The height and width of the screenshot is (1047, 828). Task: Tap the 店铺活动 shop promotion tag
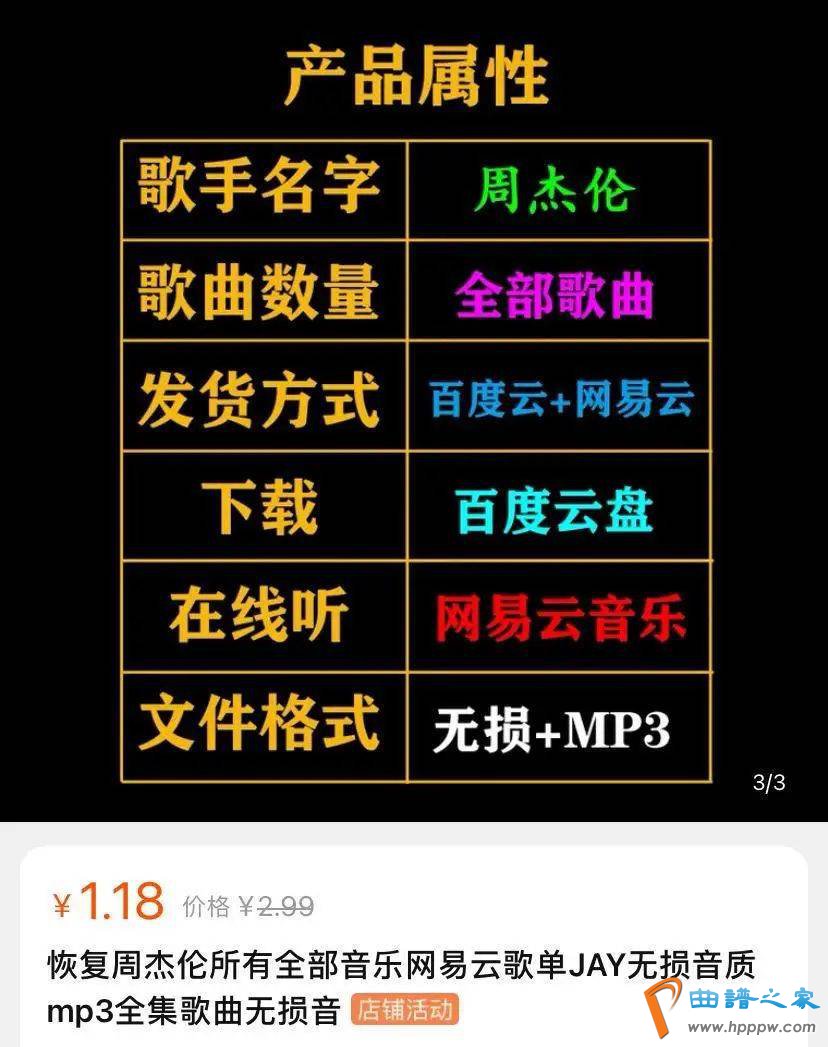click(405, 1011)
